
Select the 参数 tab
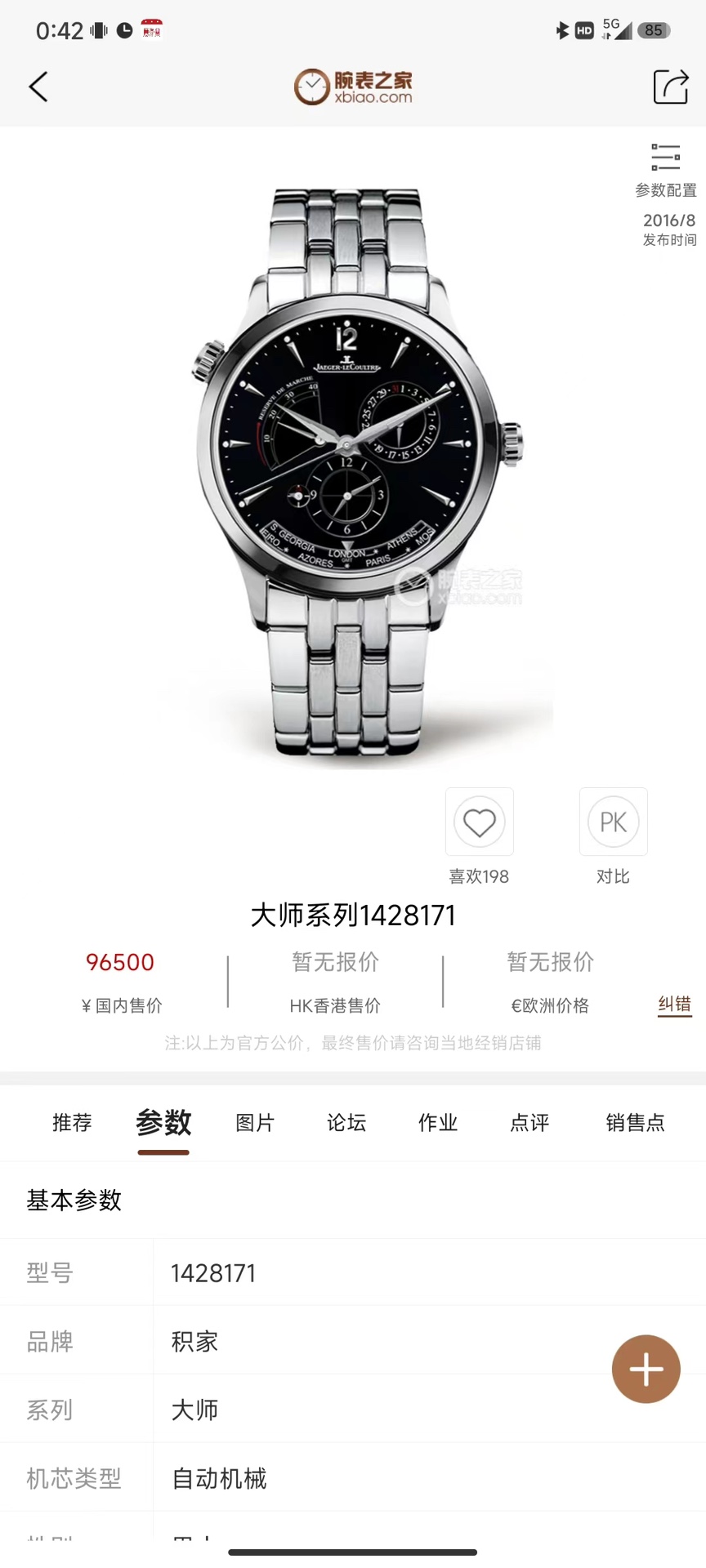163,1123
